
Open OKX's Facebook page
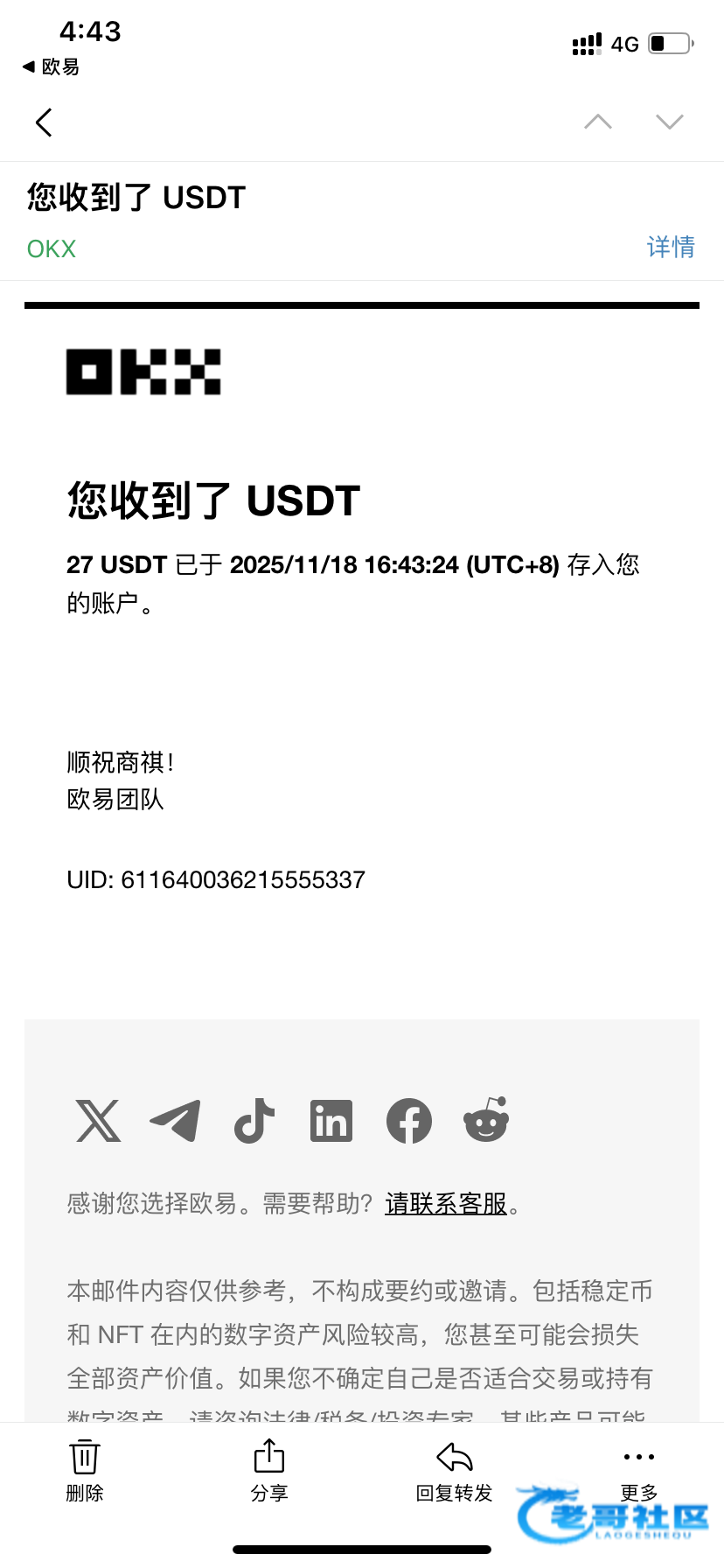pyautogui.click(x=409, y=1121)
